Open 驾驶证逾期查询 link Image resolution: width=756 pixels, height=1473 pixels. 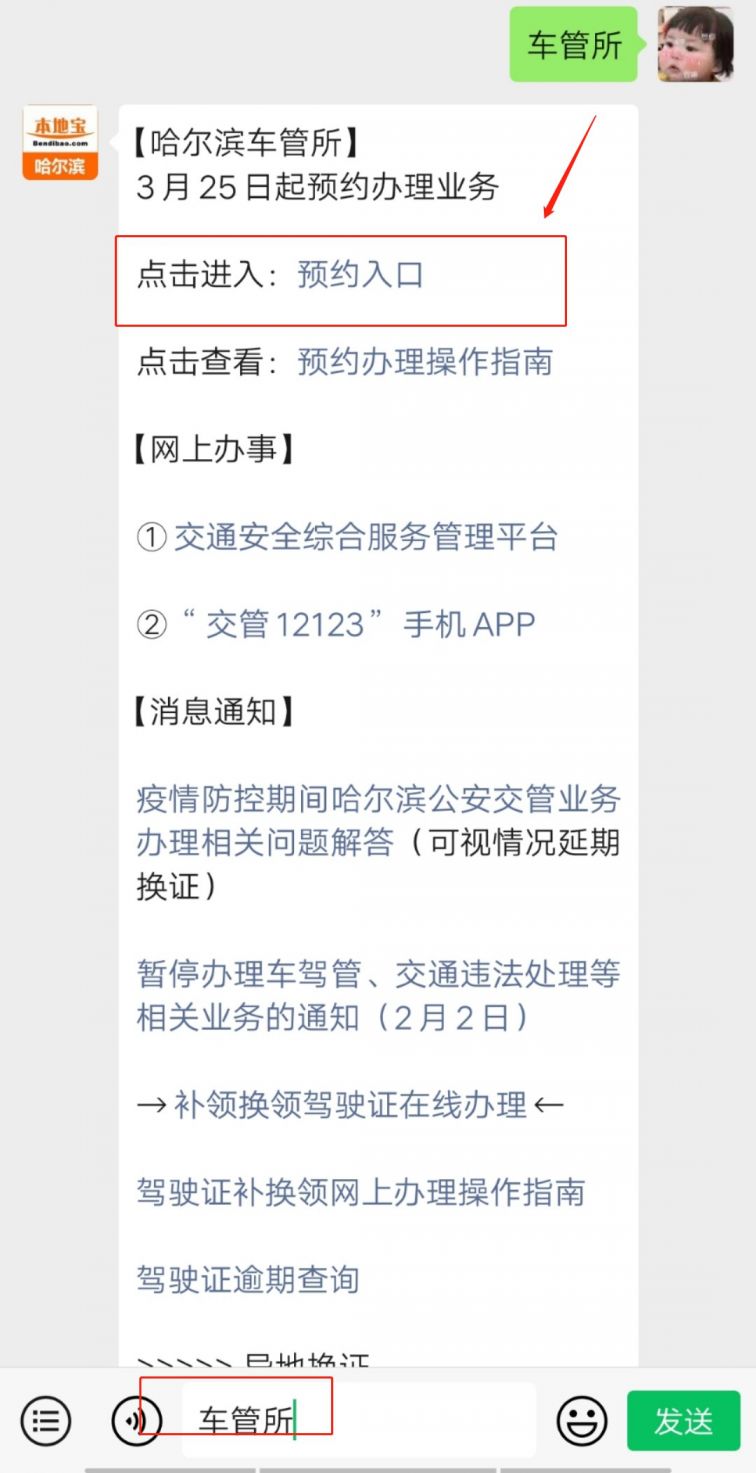point(247,1280)
